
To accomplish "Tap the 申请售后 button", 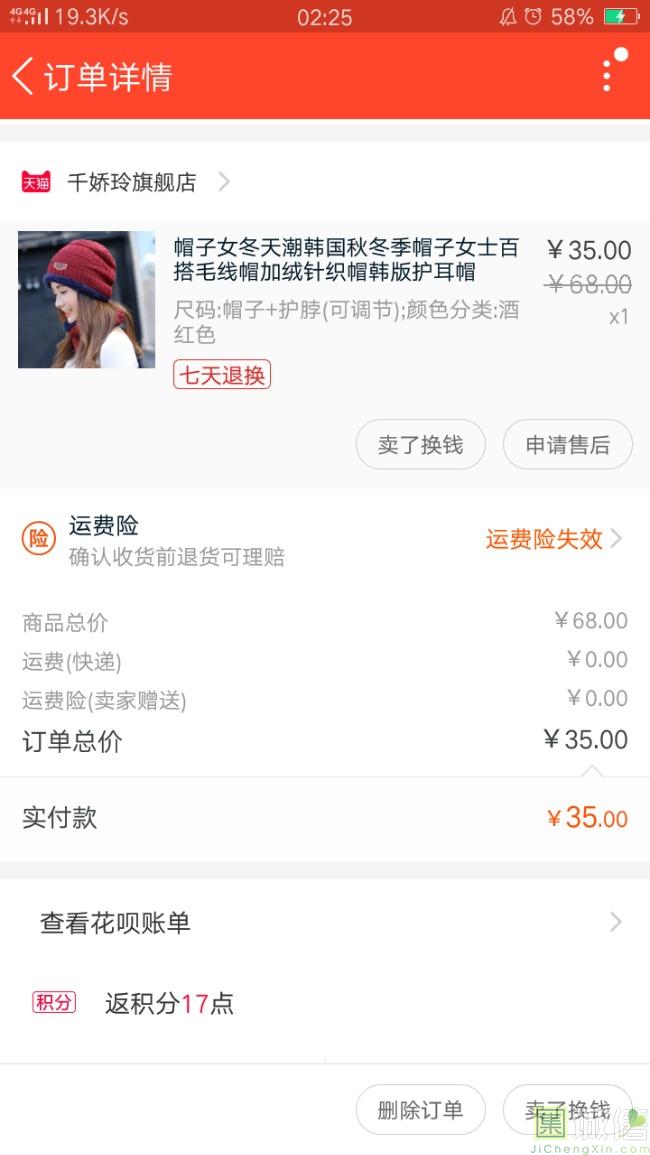I will click(567, 445).
